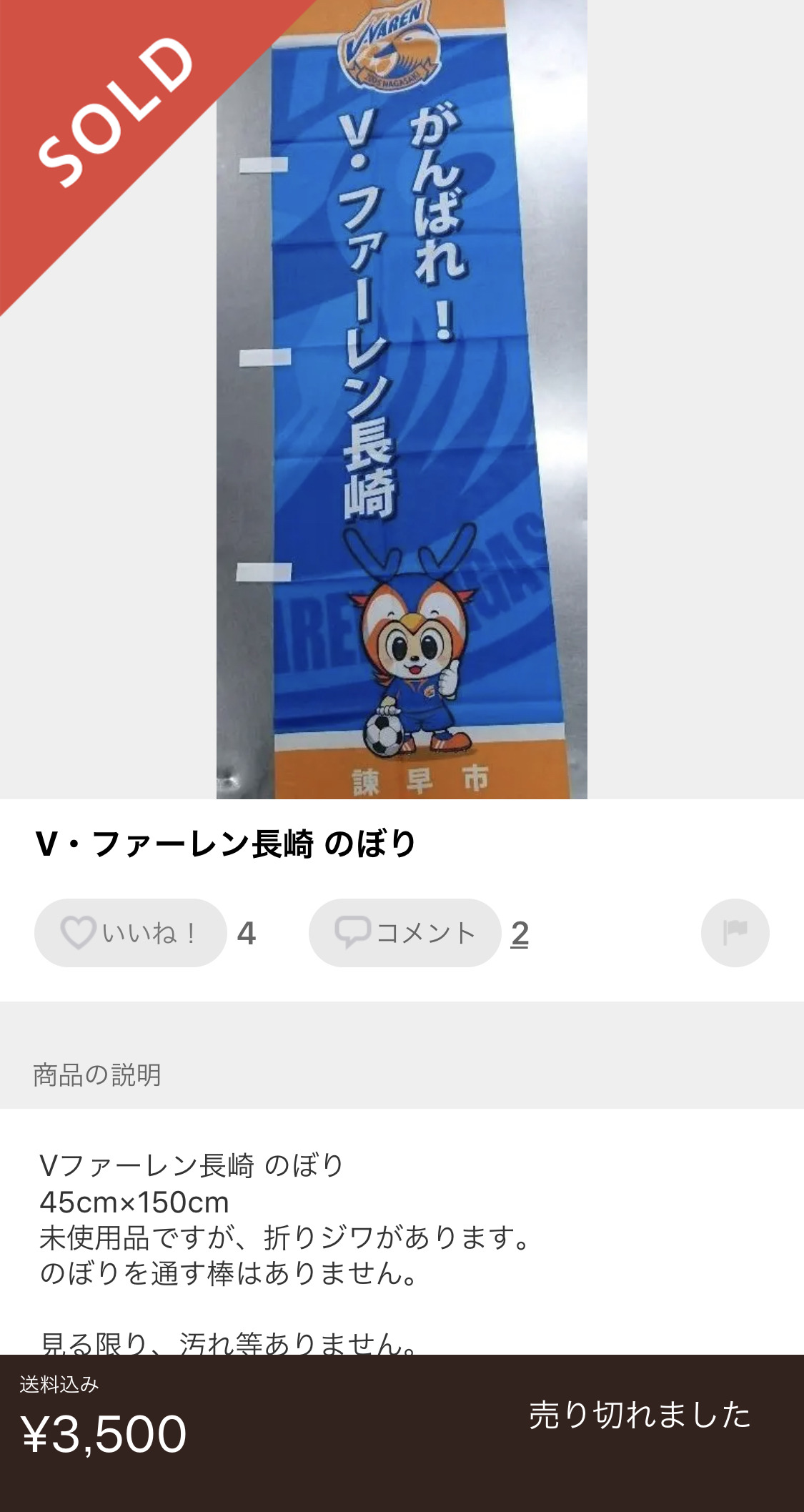Like this item with the いいね button

coord(130,933)
